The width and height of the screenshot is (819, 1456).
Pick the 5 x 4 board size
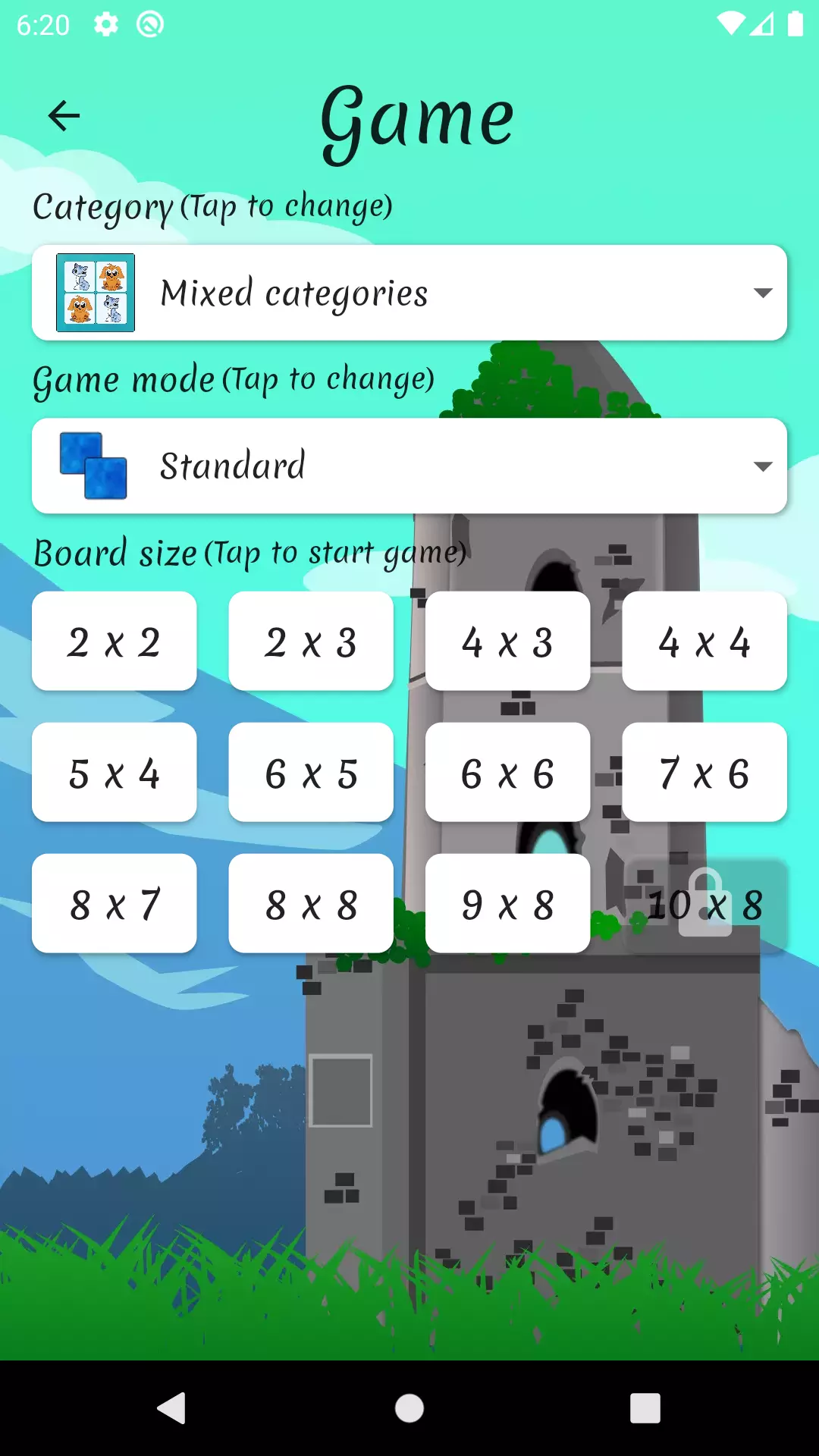coord(115,773)
